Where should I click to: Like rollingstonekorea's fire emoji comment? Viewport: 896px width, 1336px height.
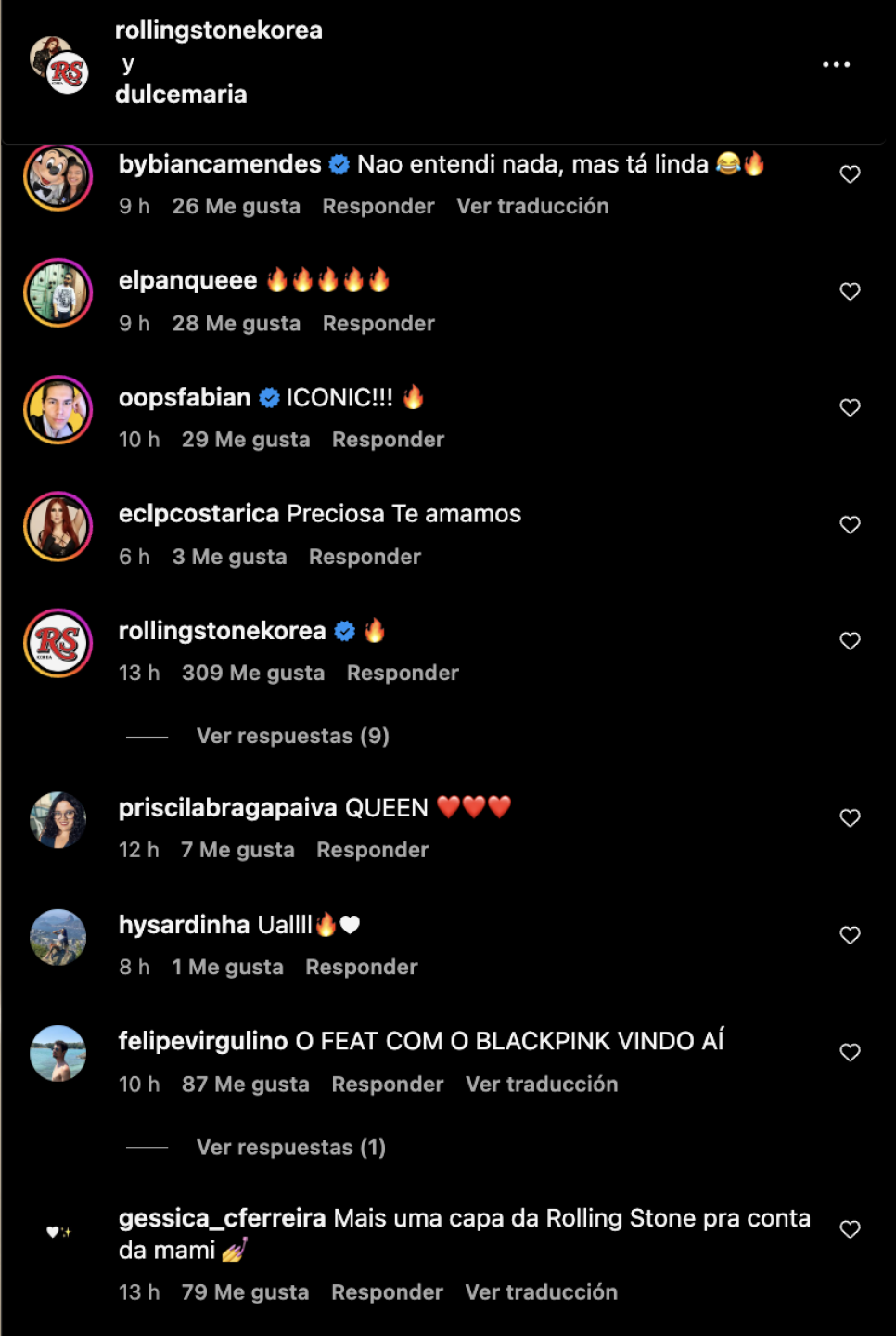850,641
